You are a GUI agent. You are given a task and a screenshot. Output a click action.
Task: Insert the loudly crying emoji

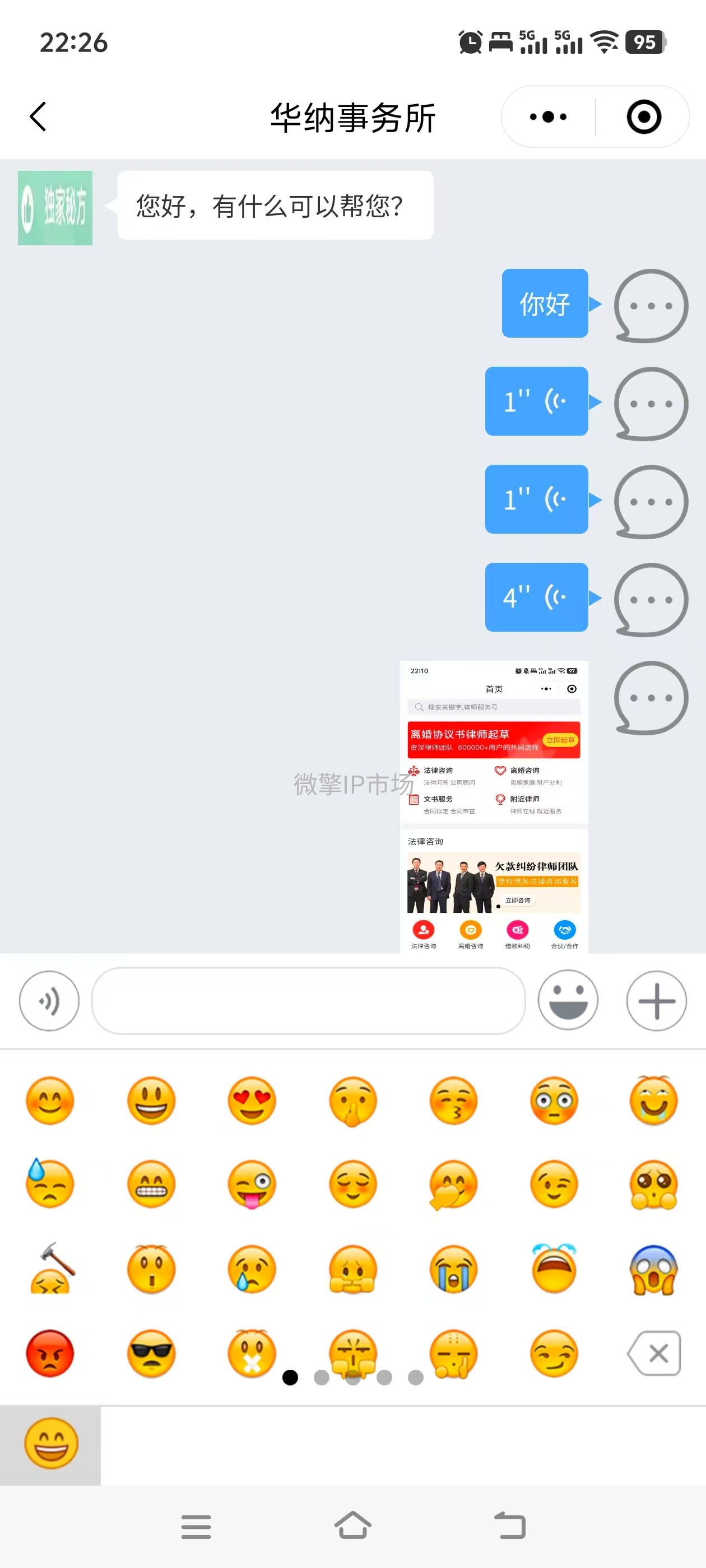tap(453, 1268)
